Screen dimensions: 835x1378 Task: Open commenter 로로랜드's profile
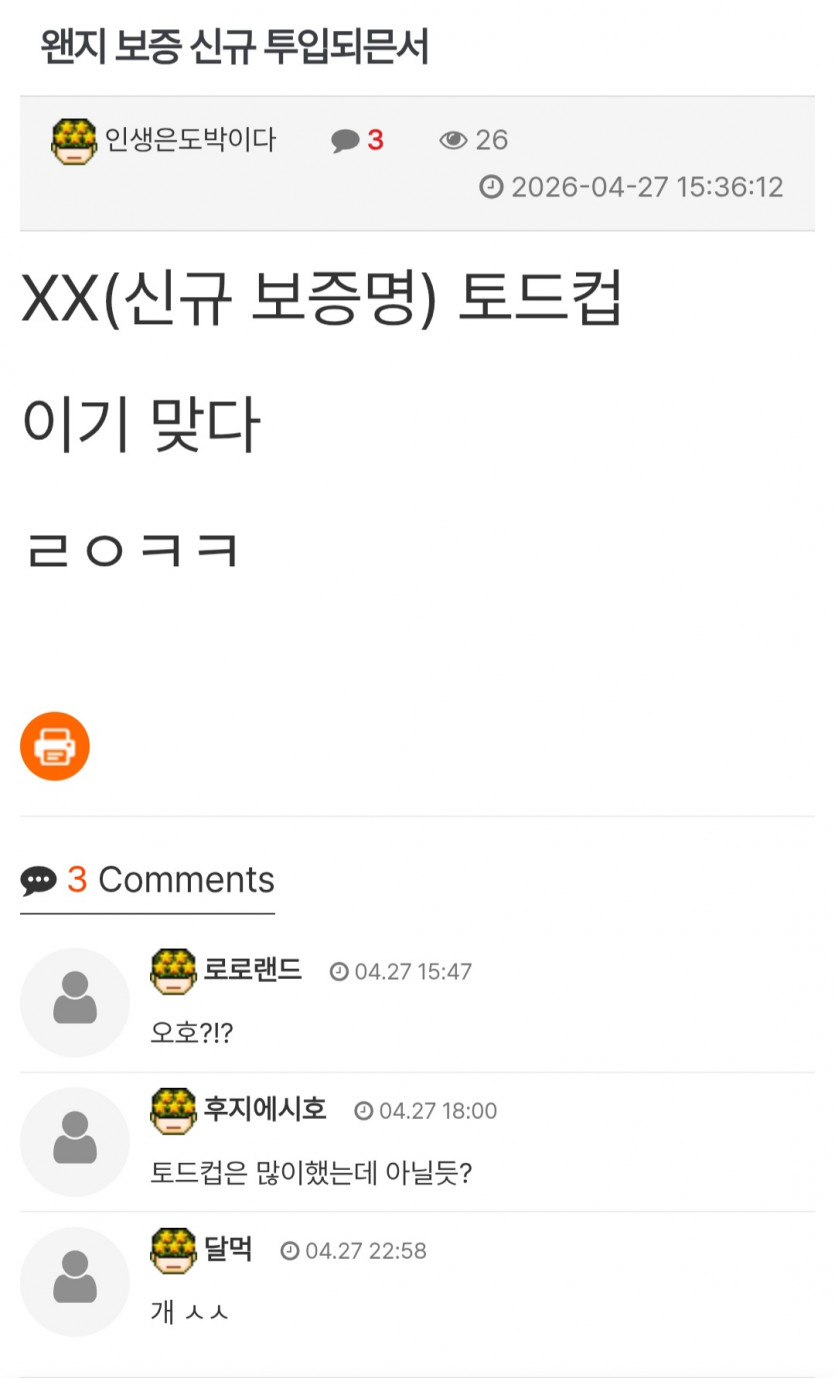click(252, 970)
